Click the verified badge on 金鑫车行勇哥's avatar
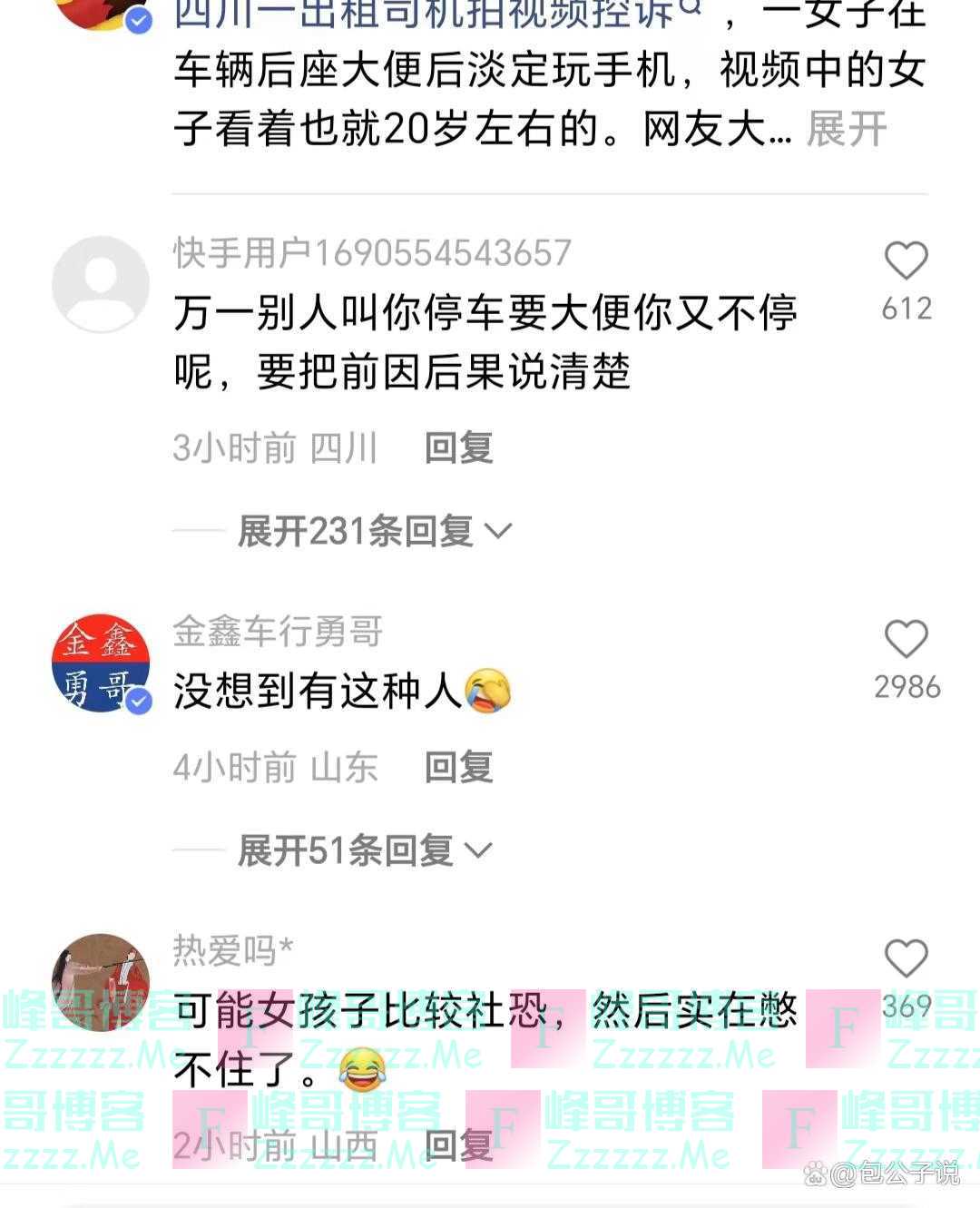 (136, 701)
